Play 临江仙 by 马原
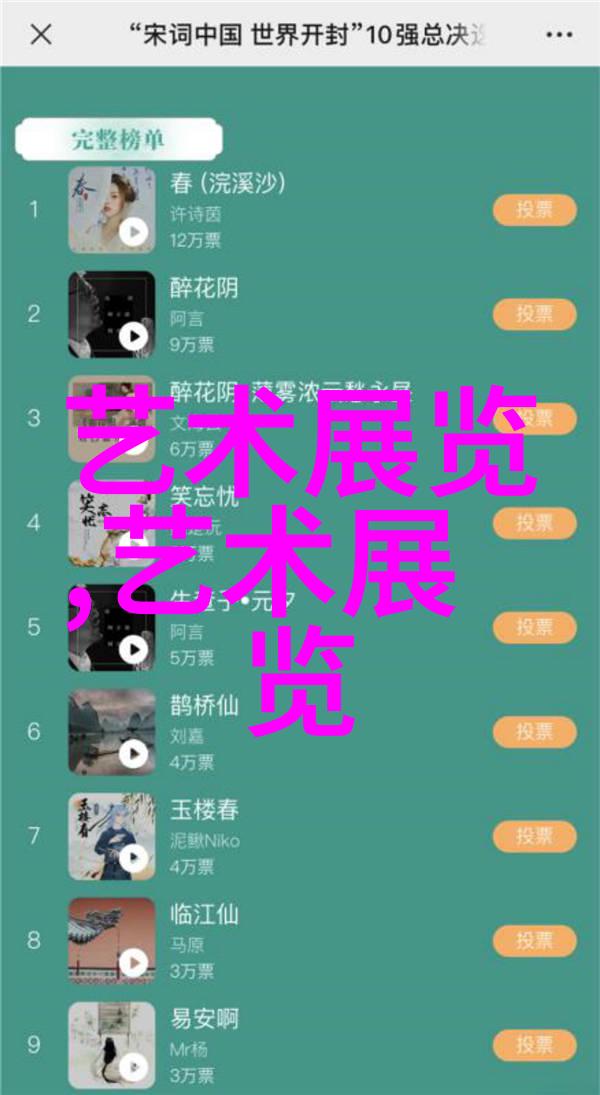The height and width of the screenshot is (1095, 600). point(133,962)
